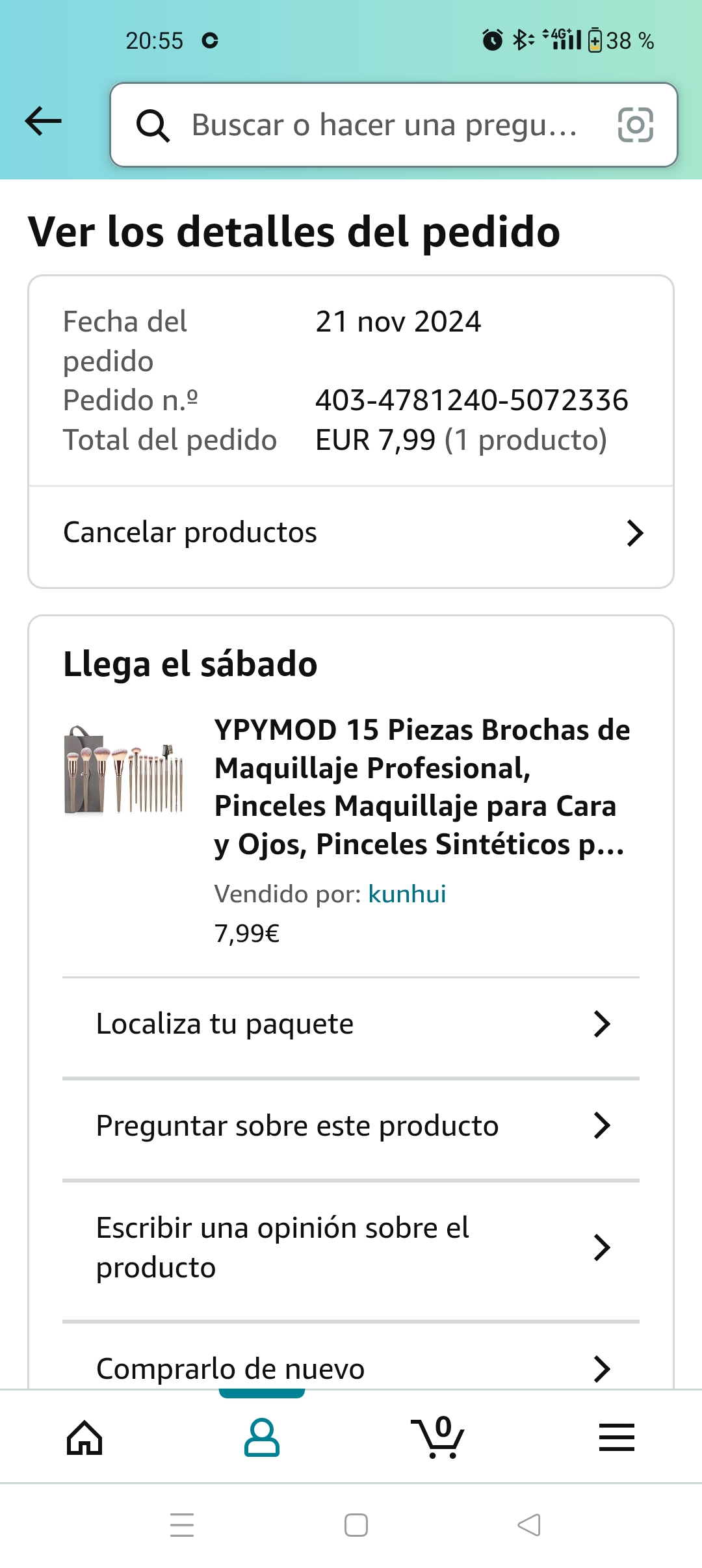Choose 'Preguntar sobre este producto'

351,1126
